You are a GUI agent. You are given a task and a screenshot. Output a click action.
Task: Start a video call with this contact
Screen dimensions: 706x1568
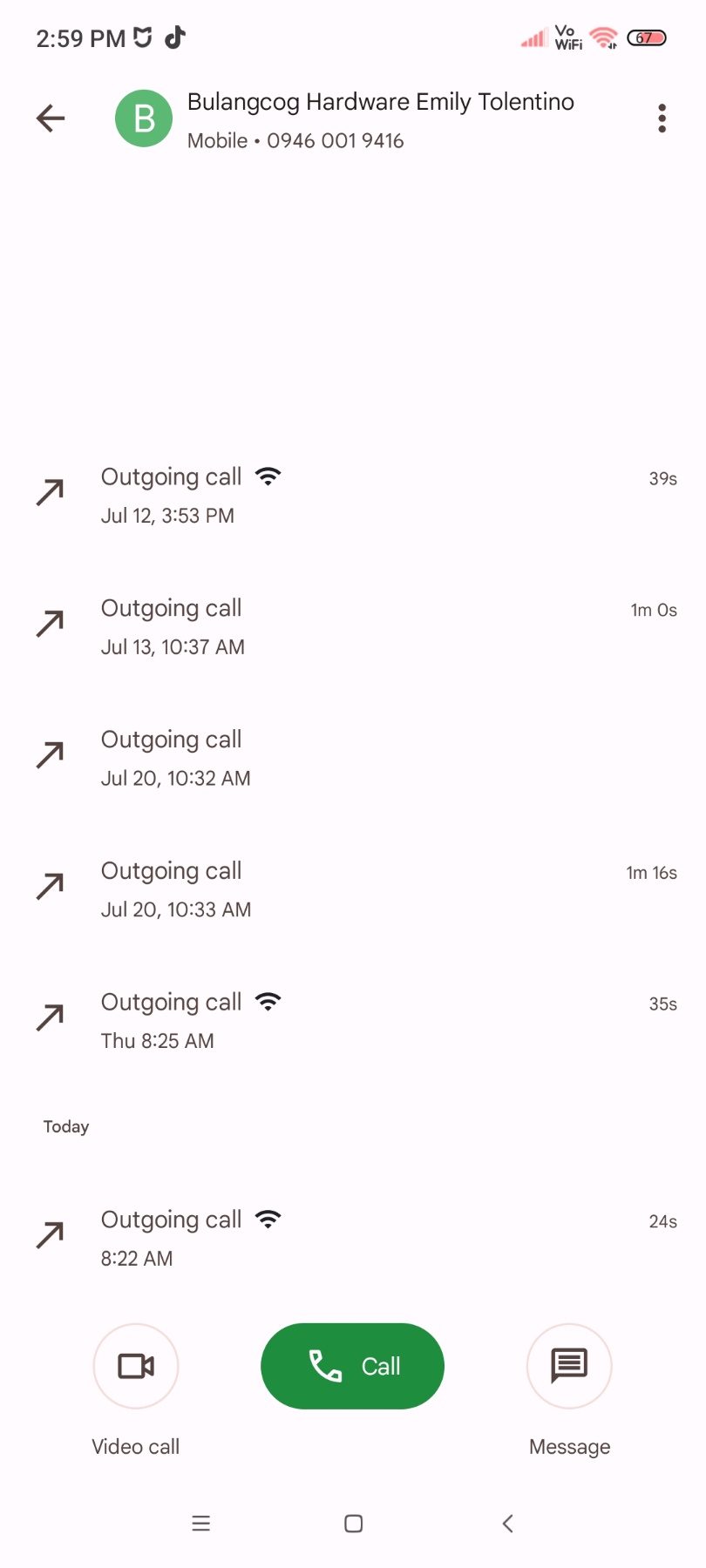click(136, 1366)
